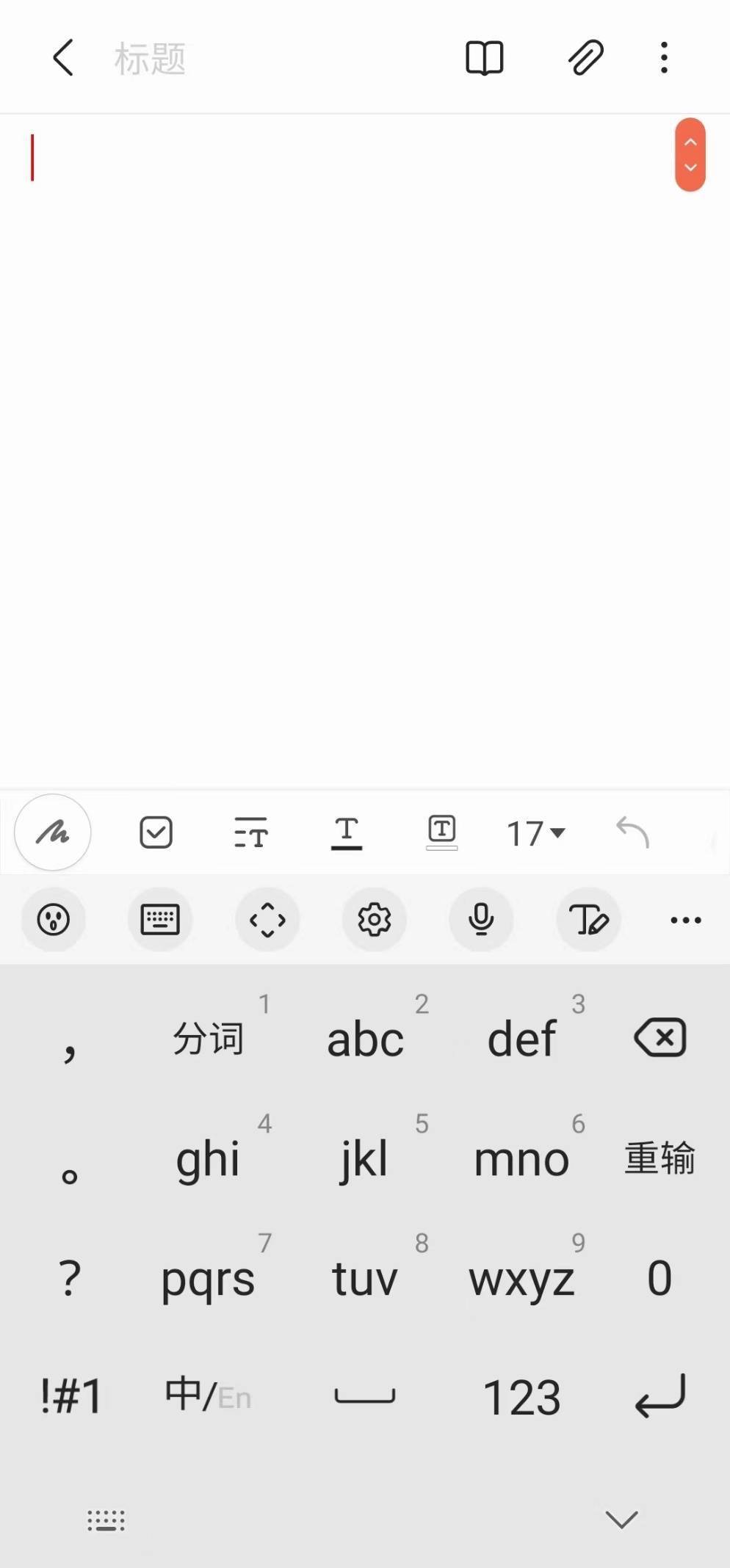
Task: Open the font size dropdown showing 17
Action: 535,833
